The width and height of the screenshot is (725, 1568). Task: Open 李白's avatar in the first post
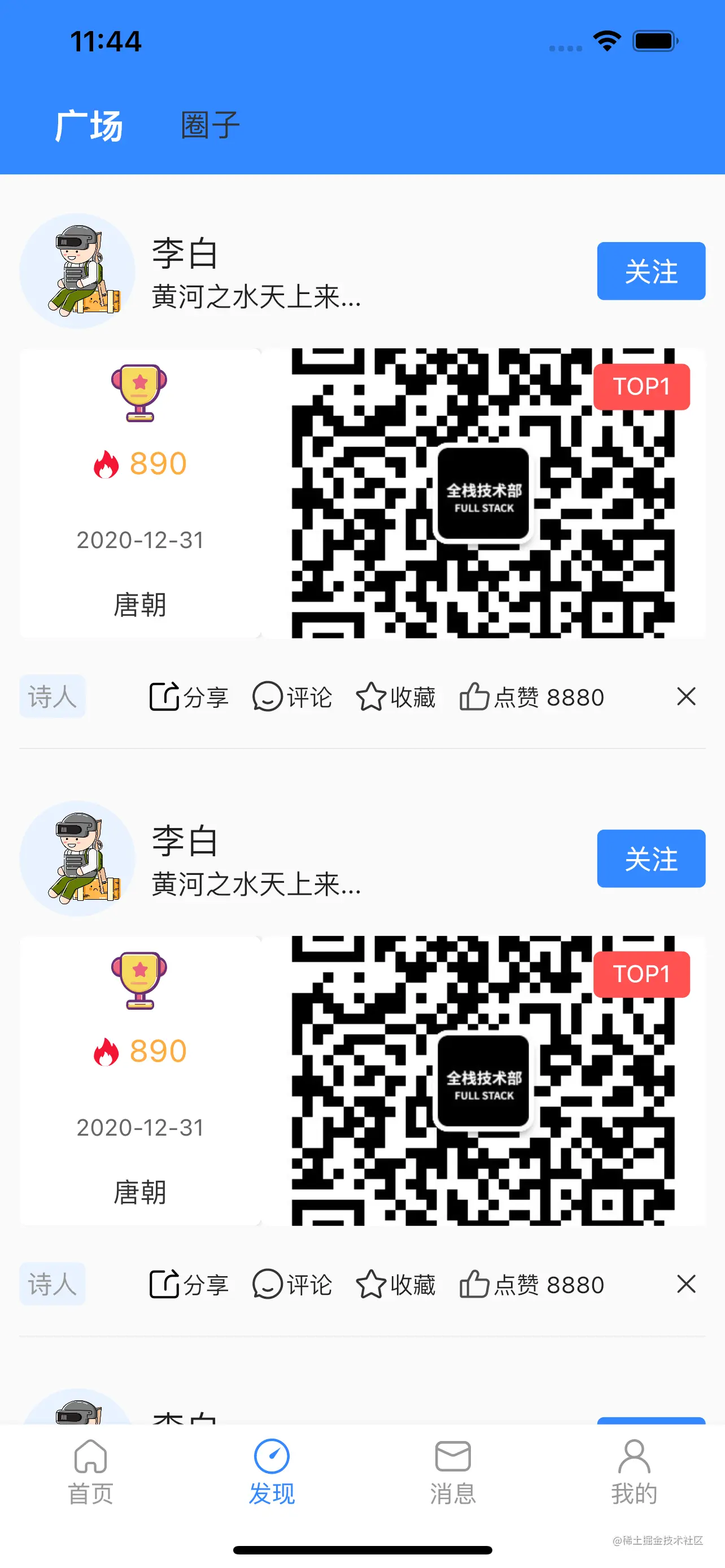[x=77, y=271]
